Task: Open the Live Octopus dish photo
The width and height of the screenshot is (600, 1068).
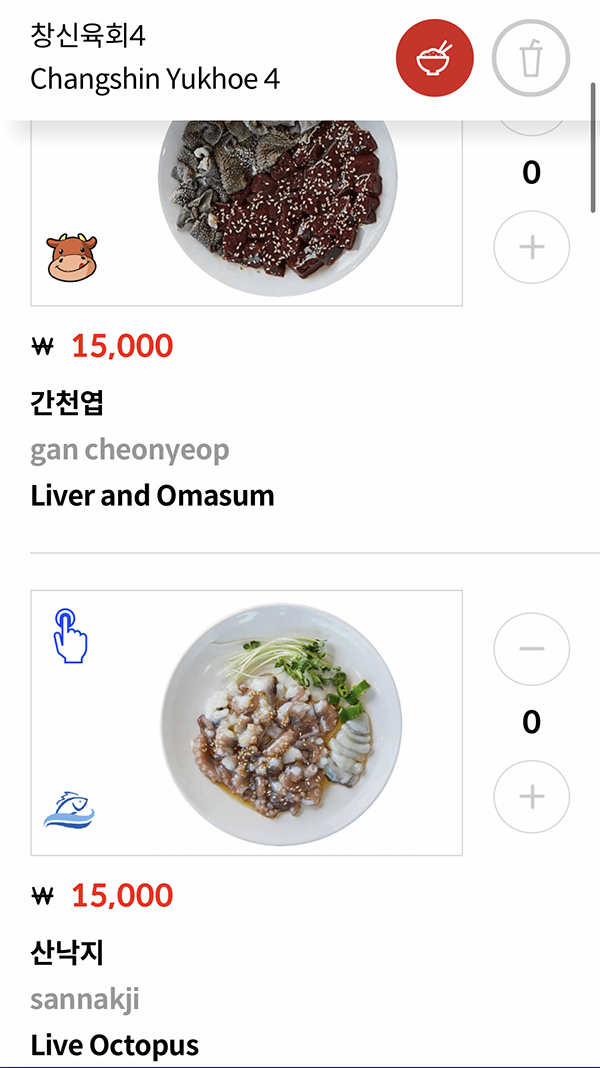Action: click(x=280, y=722)
